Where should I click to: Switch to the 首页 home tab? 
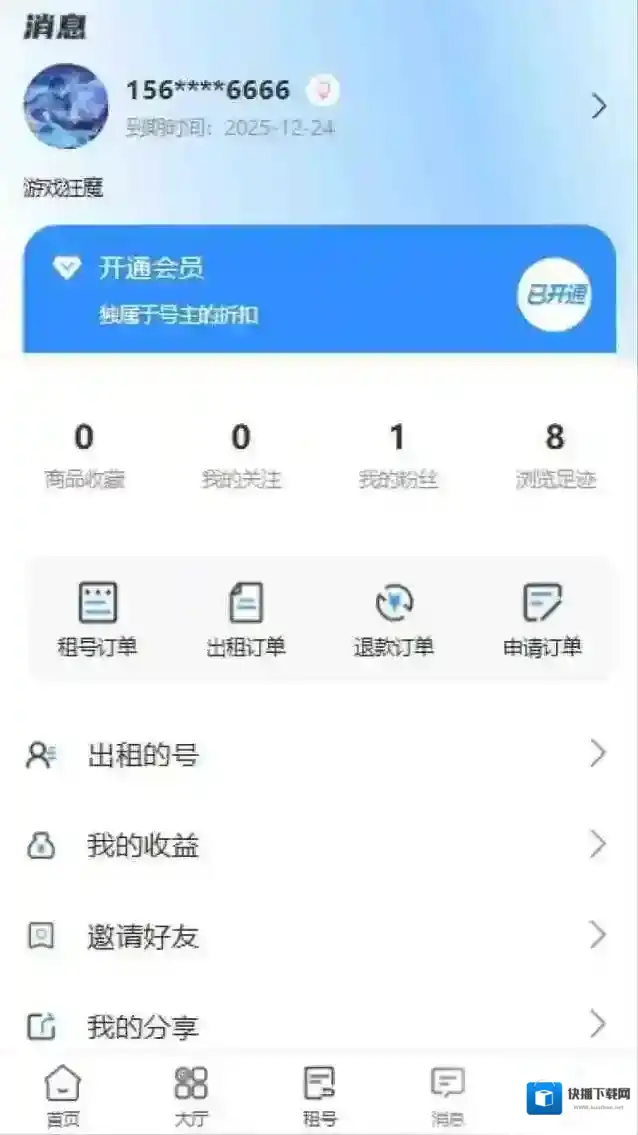point(63,1095)
